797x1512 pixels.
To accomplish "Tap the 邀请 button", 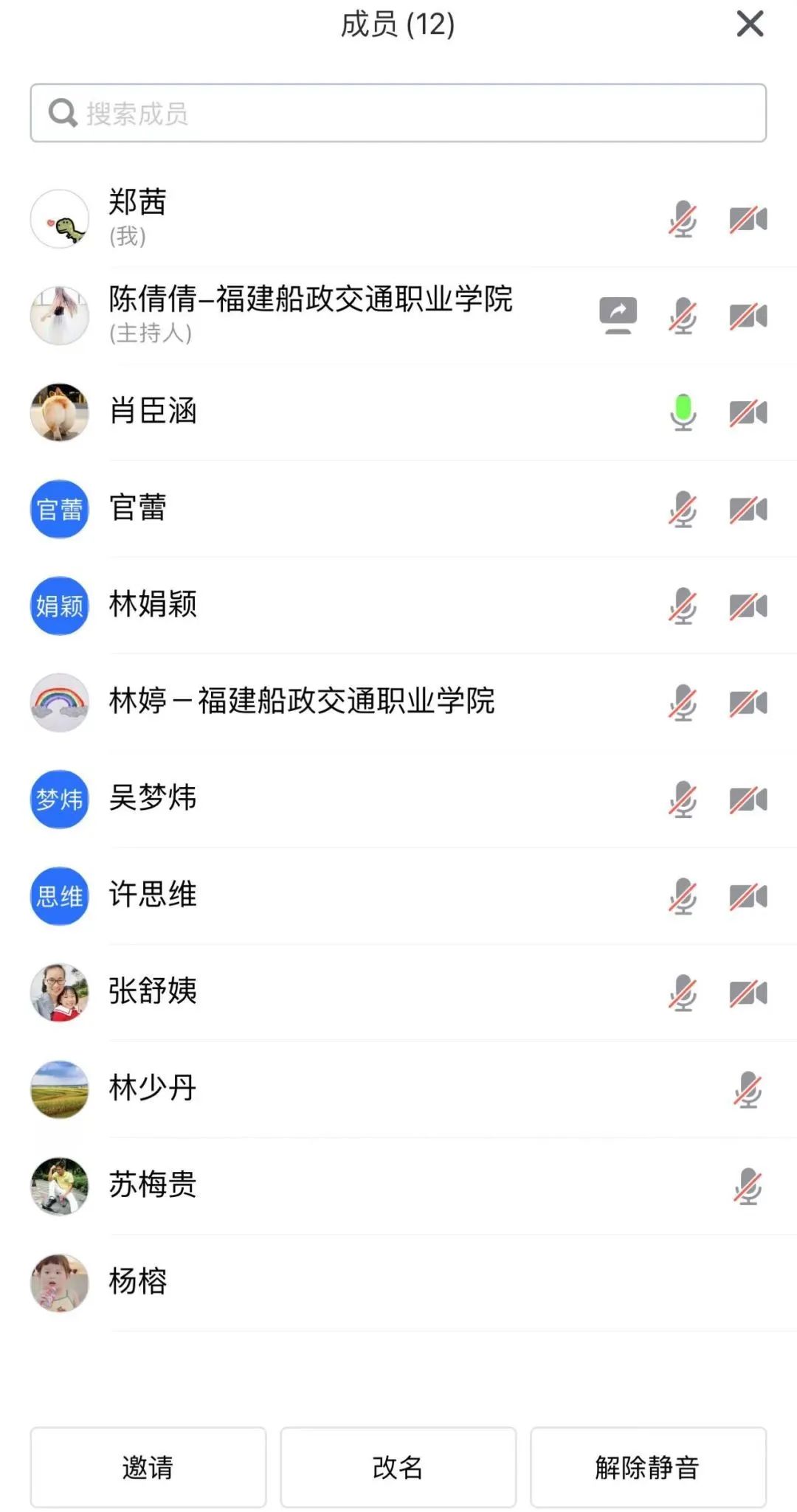I will click(148, 1467).
